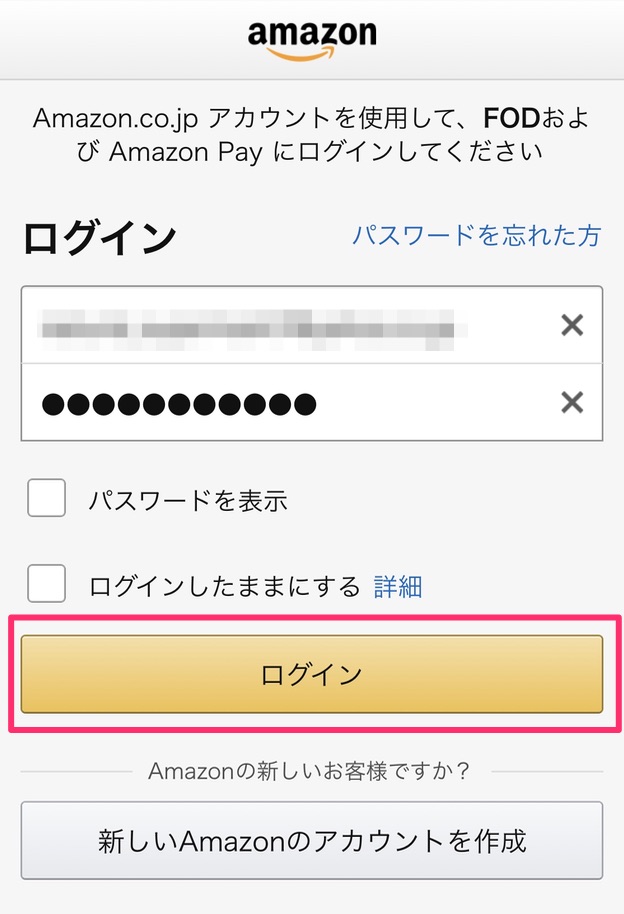The width and height of the screenshot is (624, 914).
Task: Open the パスワードを忘れた方 link
Action: (476, 236)
